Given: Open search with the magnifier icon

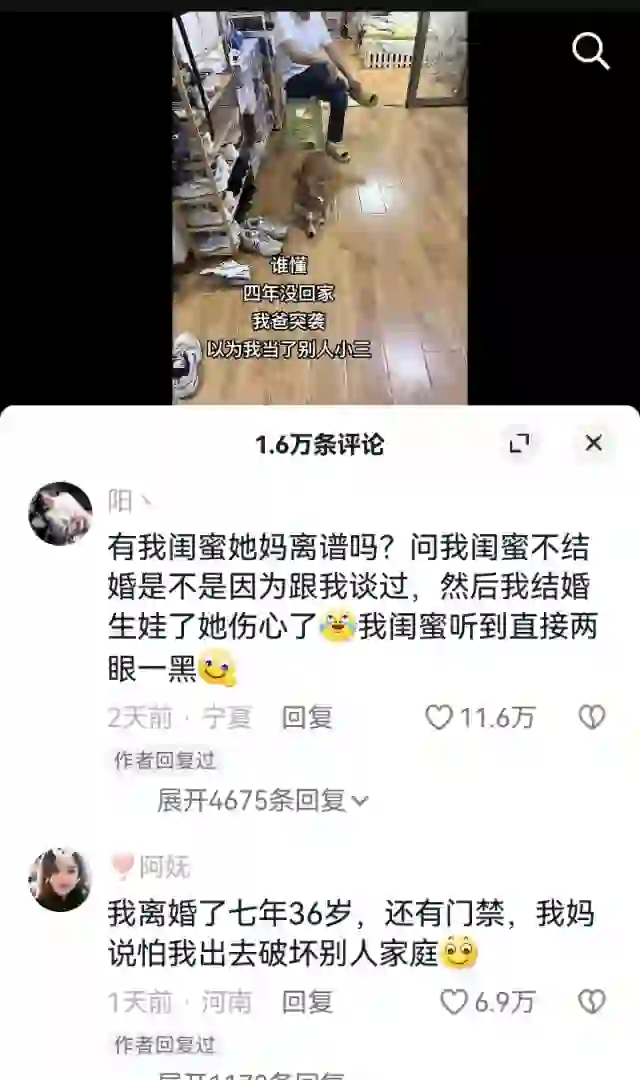Looking at the screenshot, I should coord(590,50).
